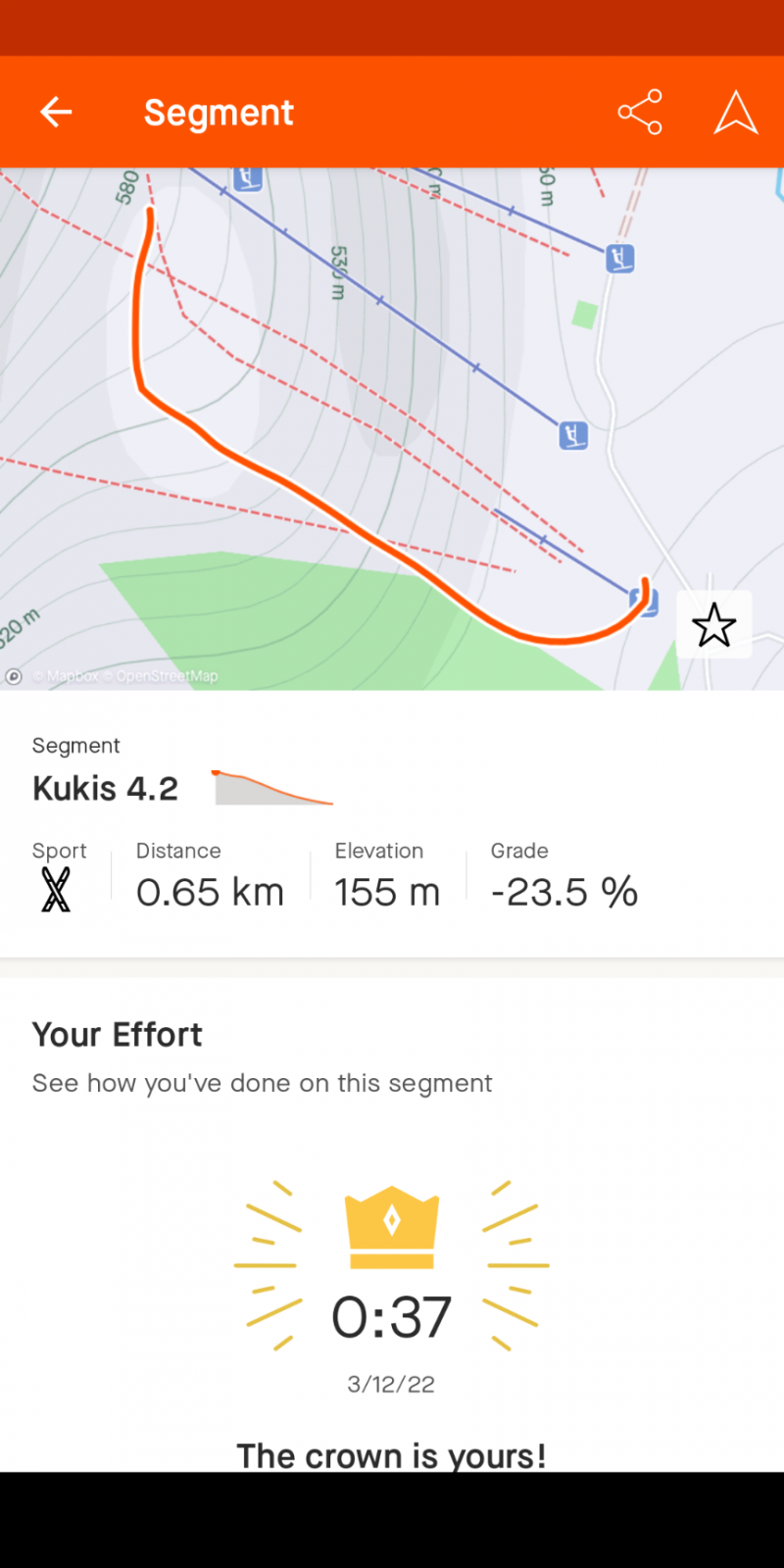Go back using the arrow
784x1568 pixels.
coord(56,112)
